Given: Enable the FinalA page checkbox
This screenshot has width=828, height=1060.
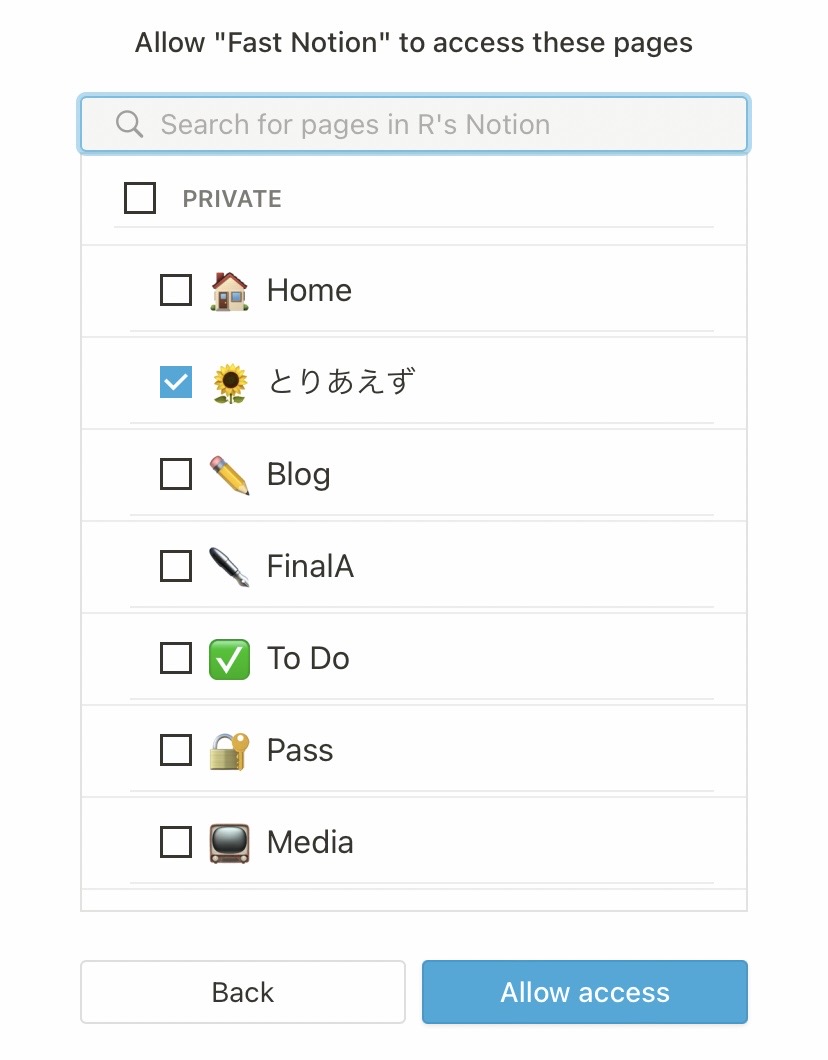Looking at the screenshot, I should (x=175, y=566).
